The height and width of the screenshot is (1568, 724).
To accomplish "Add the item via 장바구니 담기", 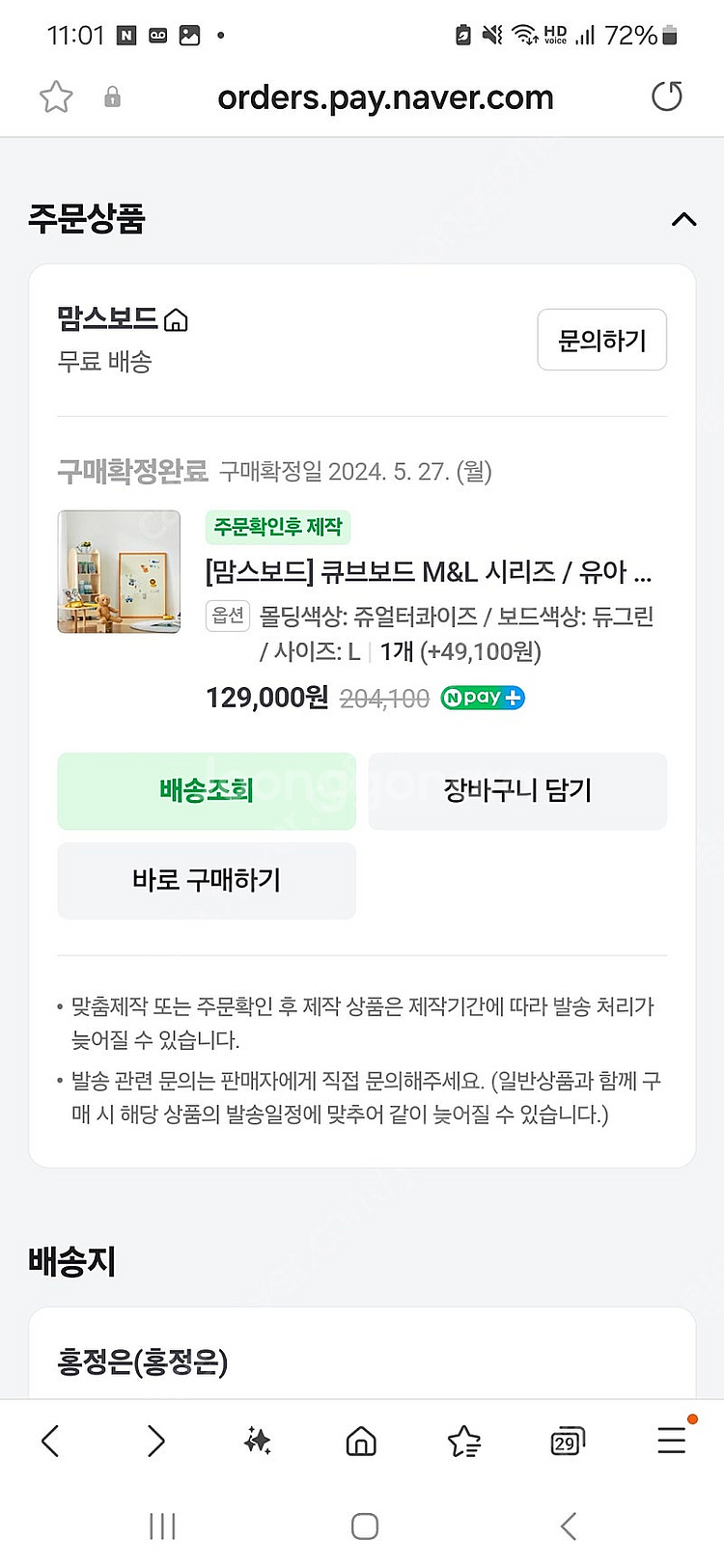I will click(x=517, y=791).
